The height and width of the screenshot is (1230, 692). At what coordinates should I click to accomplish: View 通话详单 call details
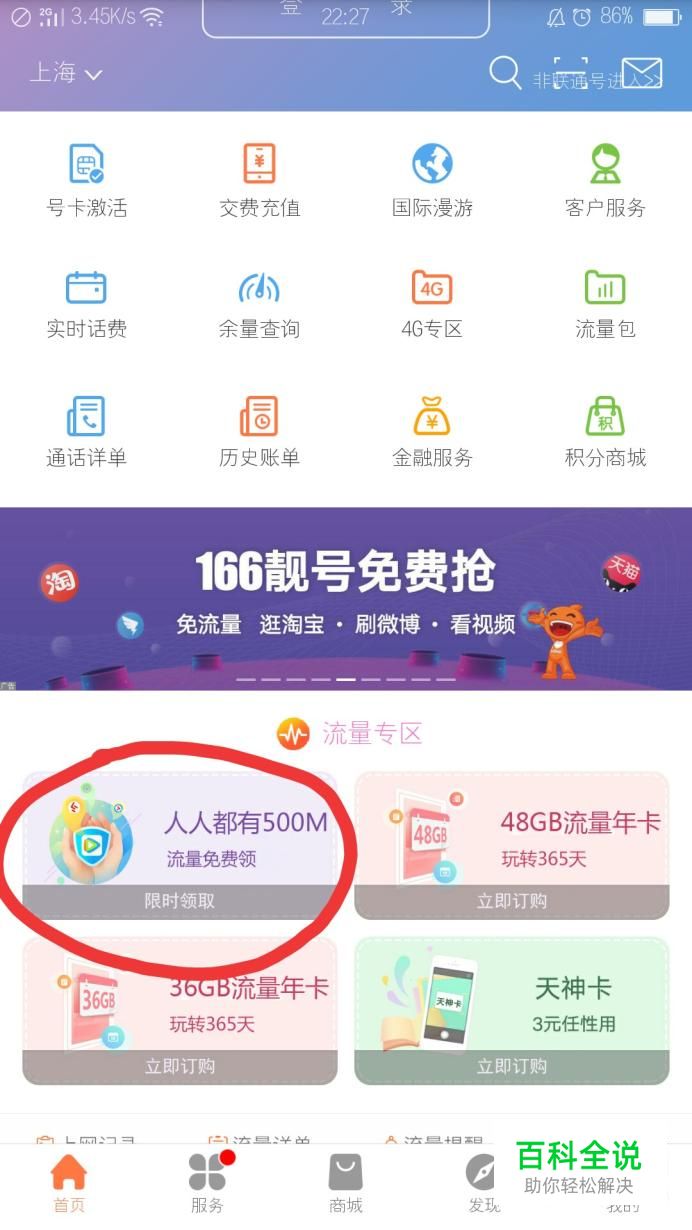pos(87,431)
